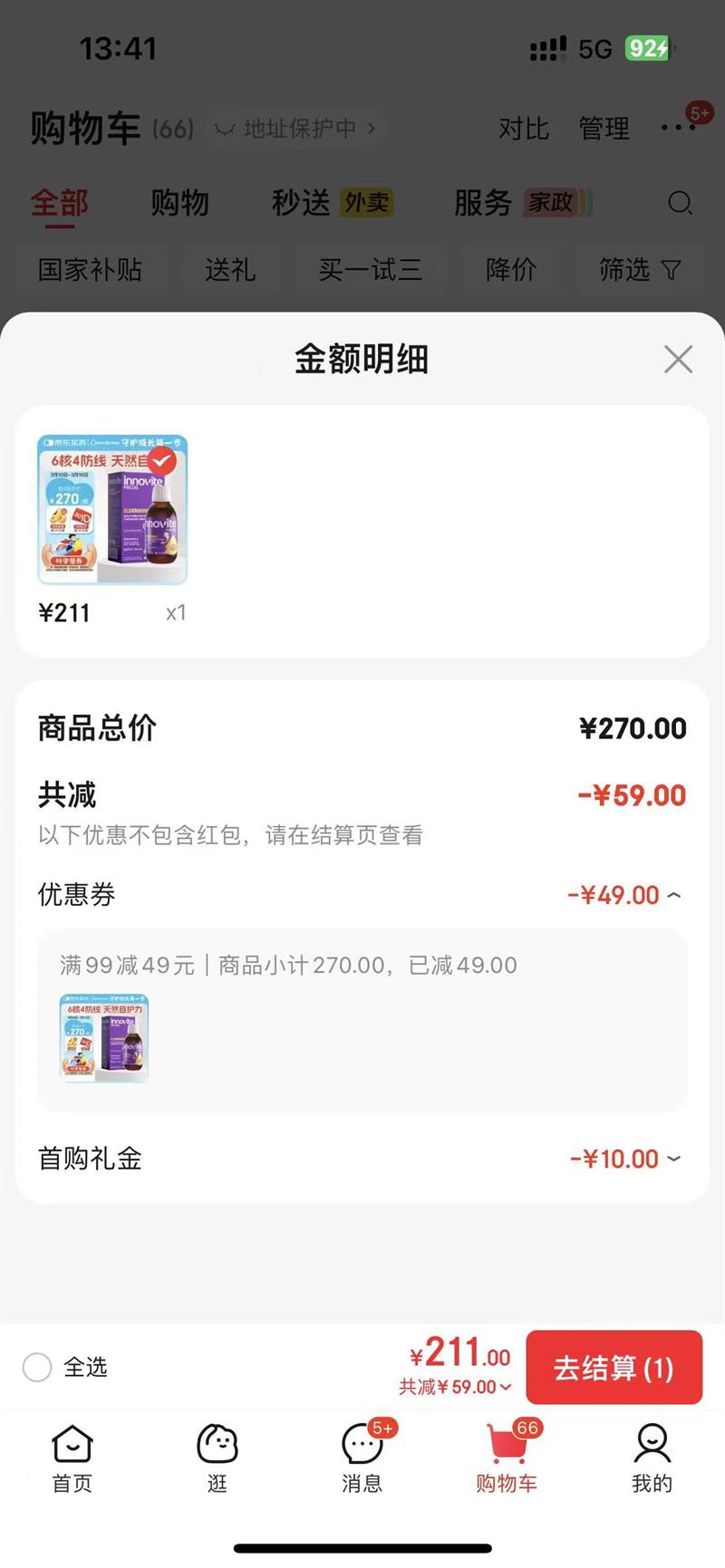Collapse the 共减 ¥59.00 summary

pyautogui.click(x=456, y=1387)
